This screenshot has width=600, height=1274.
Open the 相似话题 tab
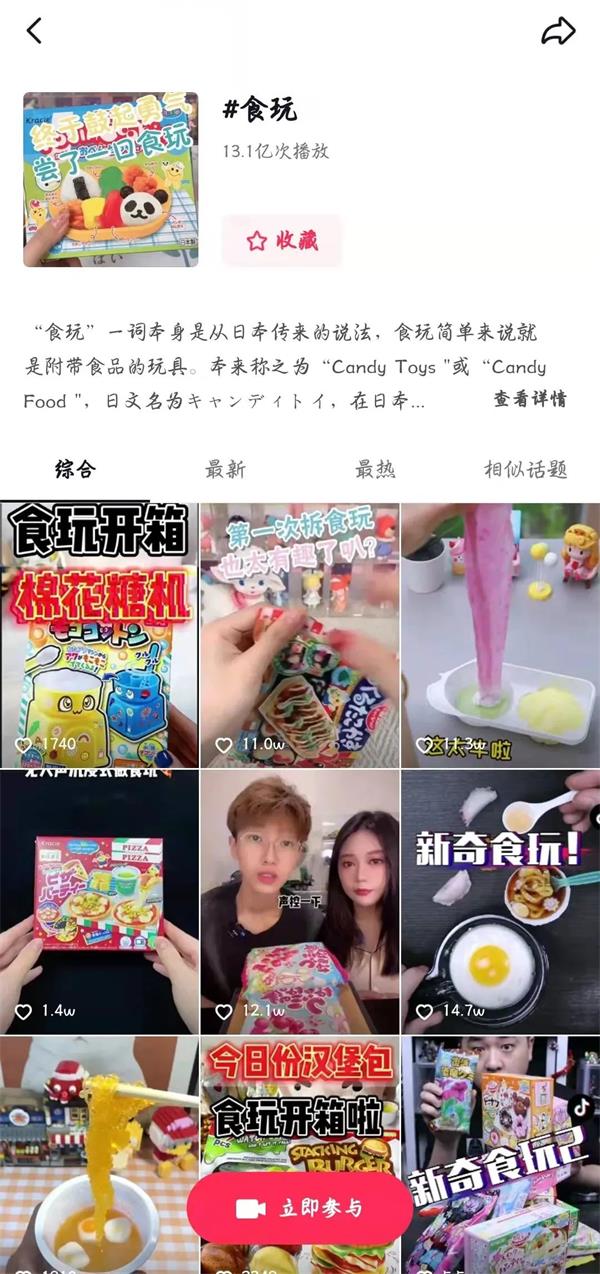[525, 469]
